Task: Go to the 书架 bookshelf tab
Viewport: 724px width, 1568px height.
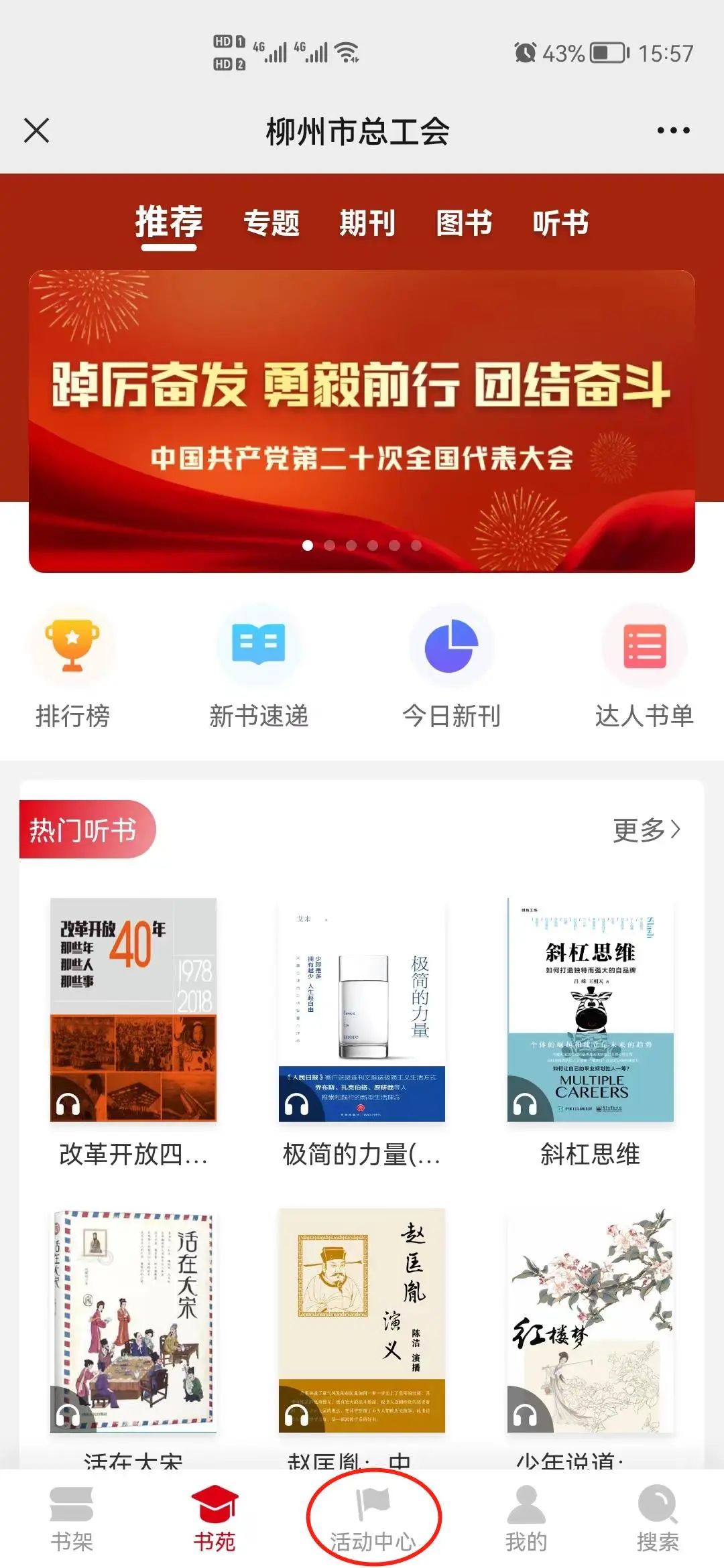Action: [x=72, y=1520]
